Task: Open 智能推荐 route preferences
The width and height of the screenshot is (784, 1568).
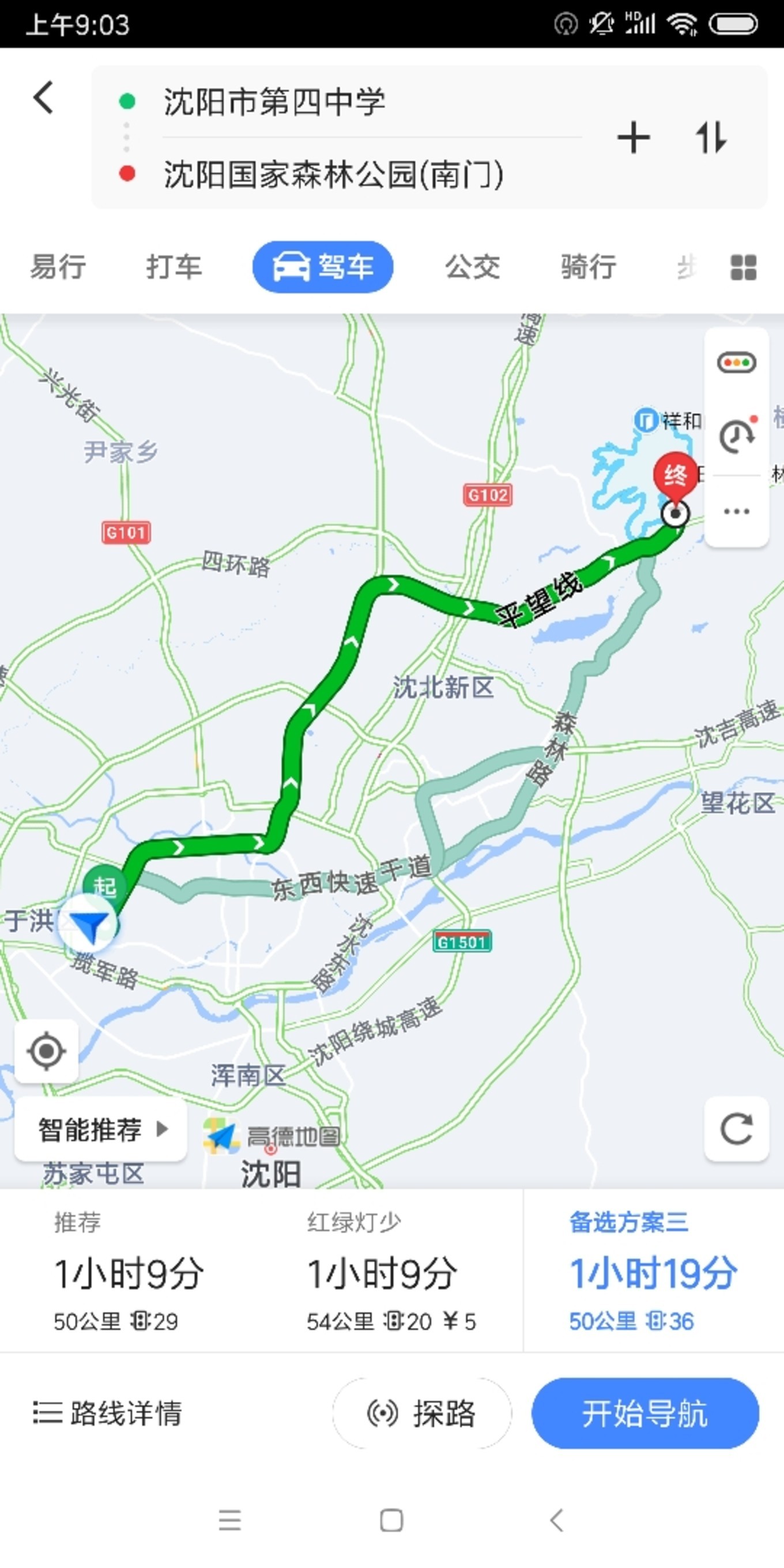Action: [100, 1130]
